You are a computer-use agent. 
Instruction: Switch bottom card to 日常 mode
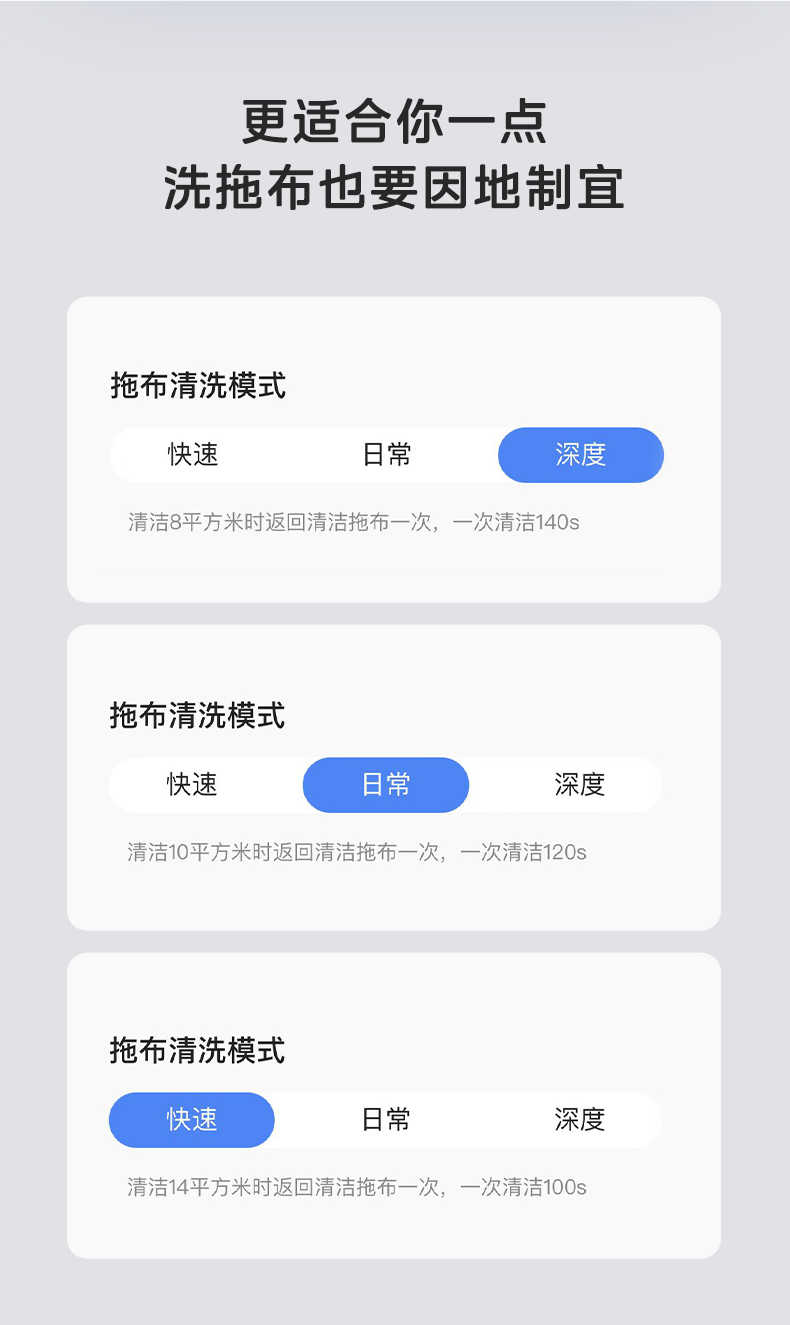pos(386,1120)
